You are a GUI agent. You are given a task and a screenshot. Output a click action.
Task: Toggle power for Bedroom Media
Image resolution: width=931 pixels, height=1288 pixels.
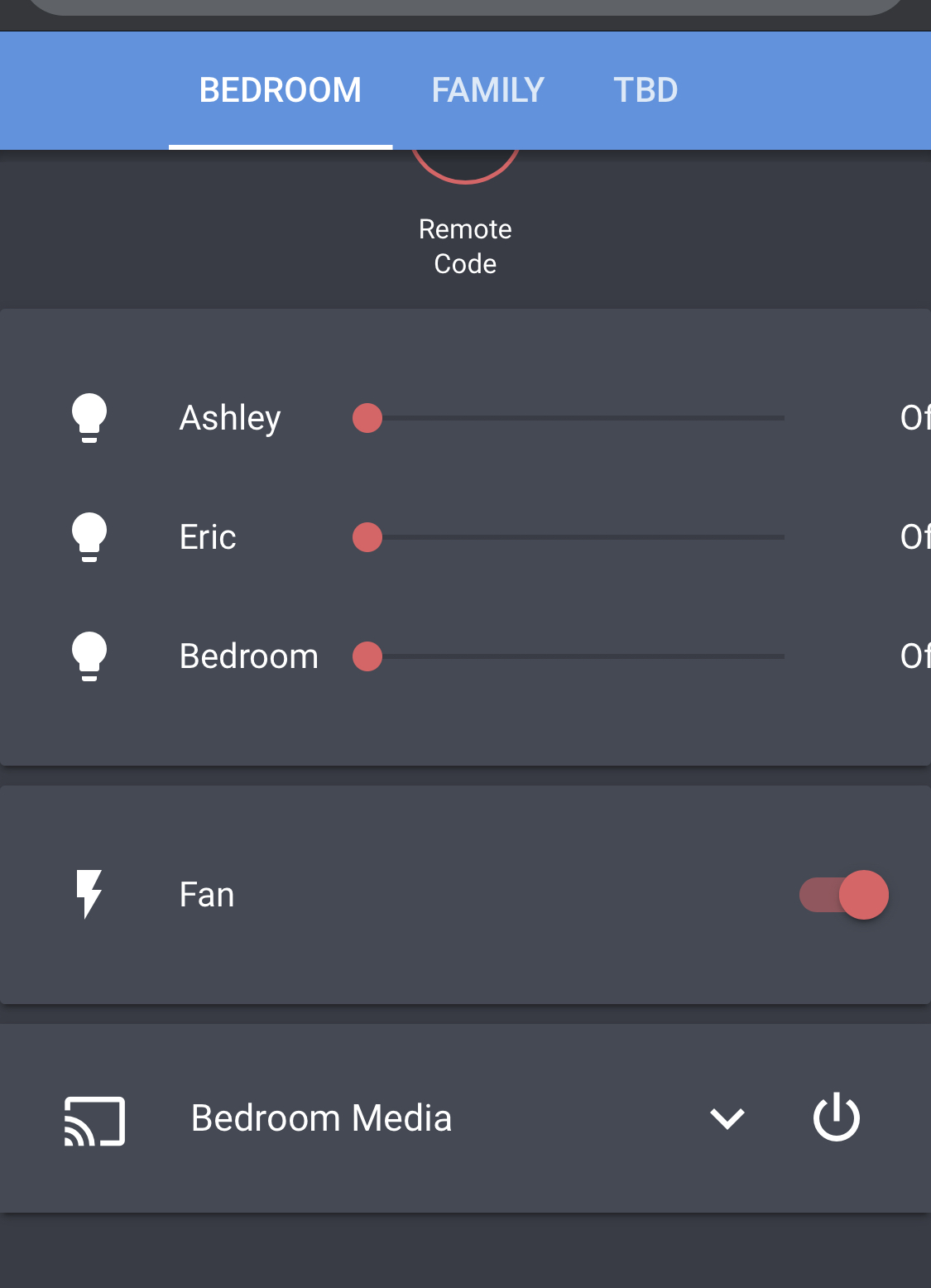click(837, 1117)
